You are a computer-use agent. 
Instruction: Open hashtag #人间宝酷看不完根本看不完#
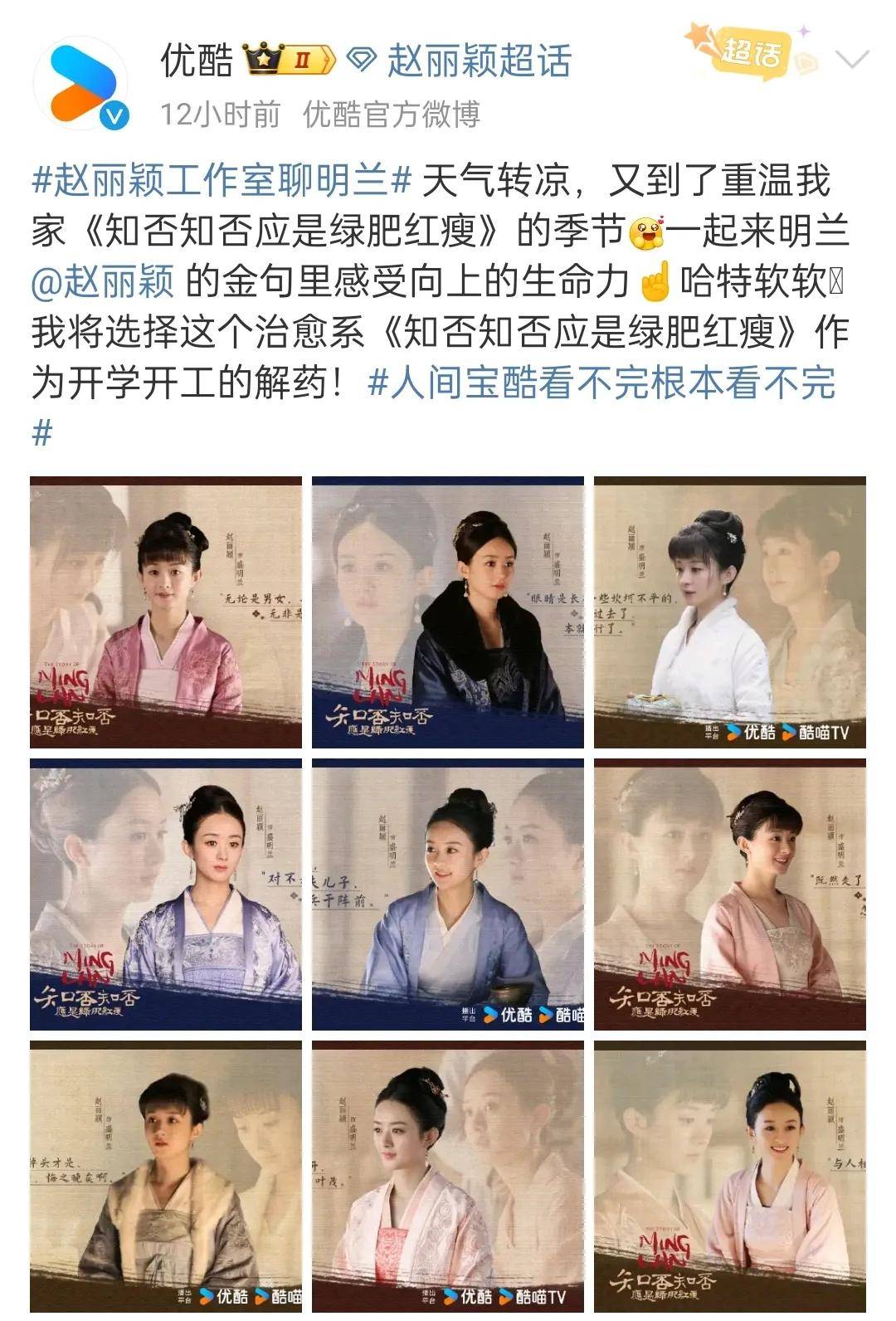click(601, 383)
